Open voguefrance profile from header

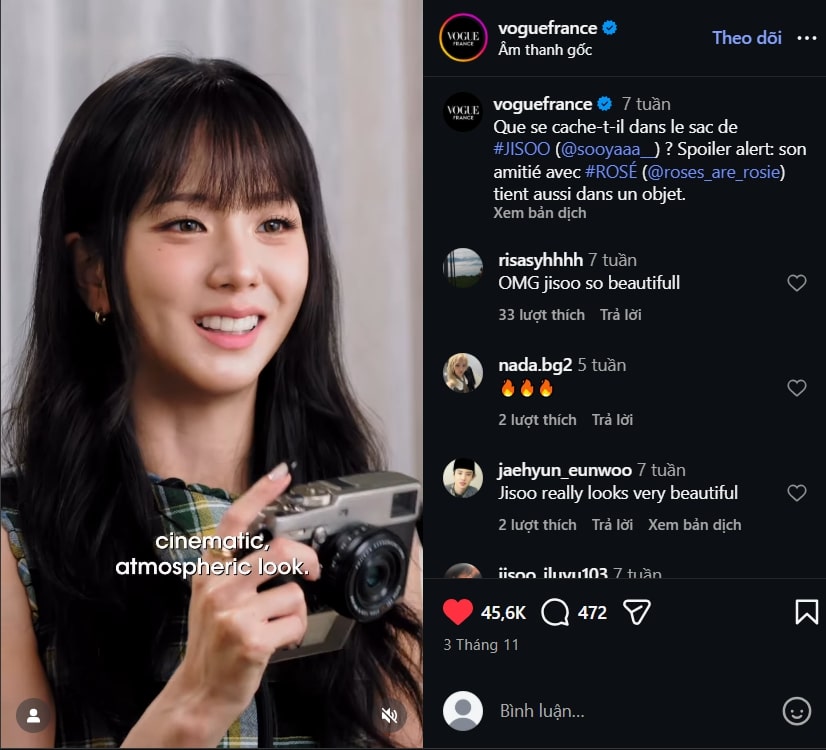(x=550, y=28)
